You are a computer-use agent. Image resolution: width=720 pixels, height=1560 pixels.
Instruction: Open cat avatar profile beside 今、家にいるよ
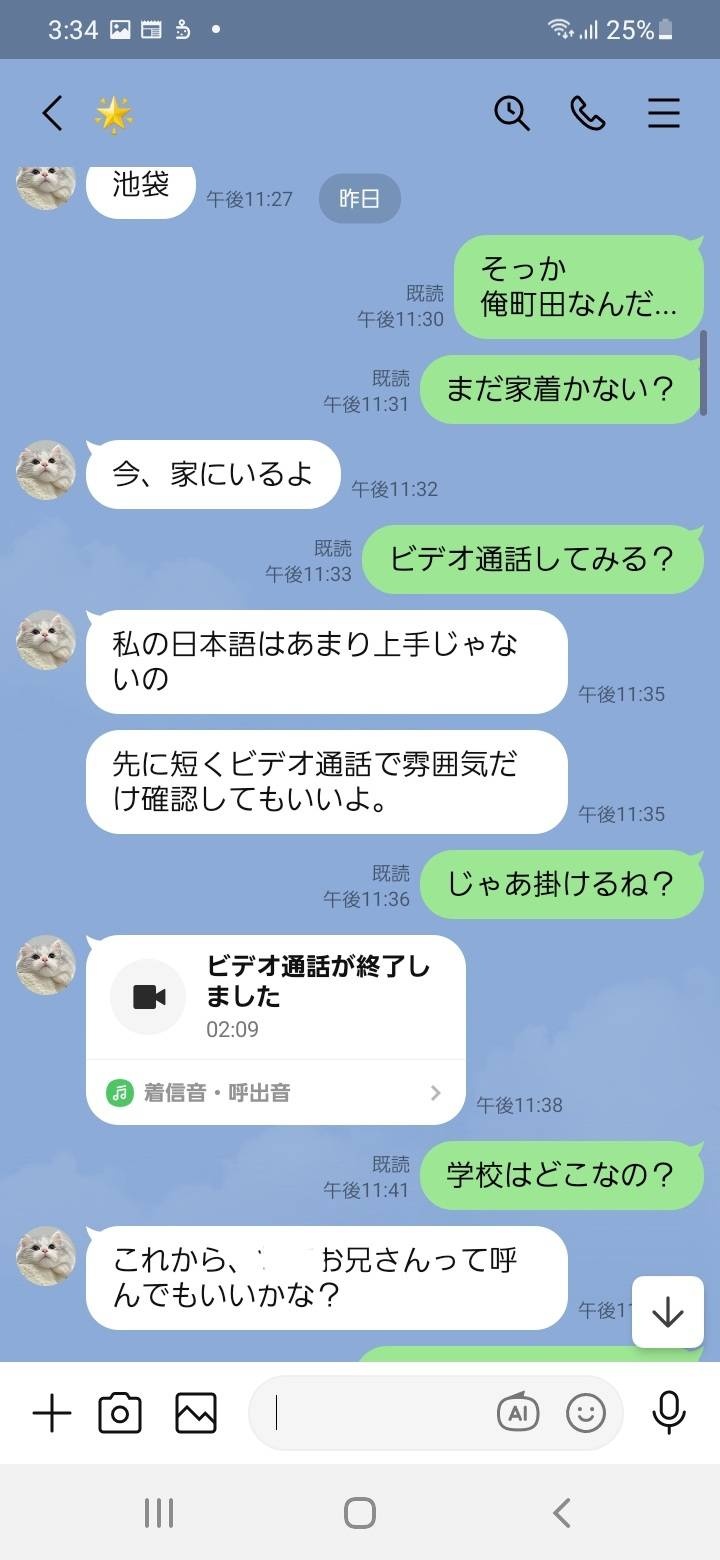pyautogui.click(x=46, y=470)
